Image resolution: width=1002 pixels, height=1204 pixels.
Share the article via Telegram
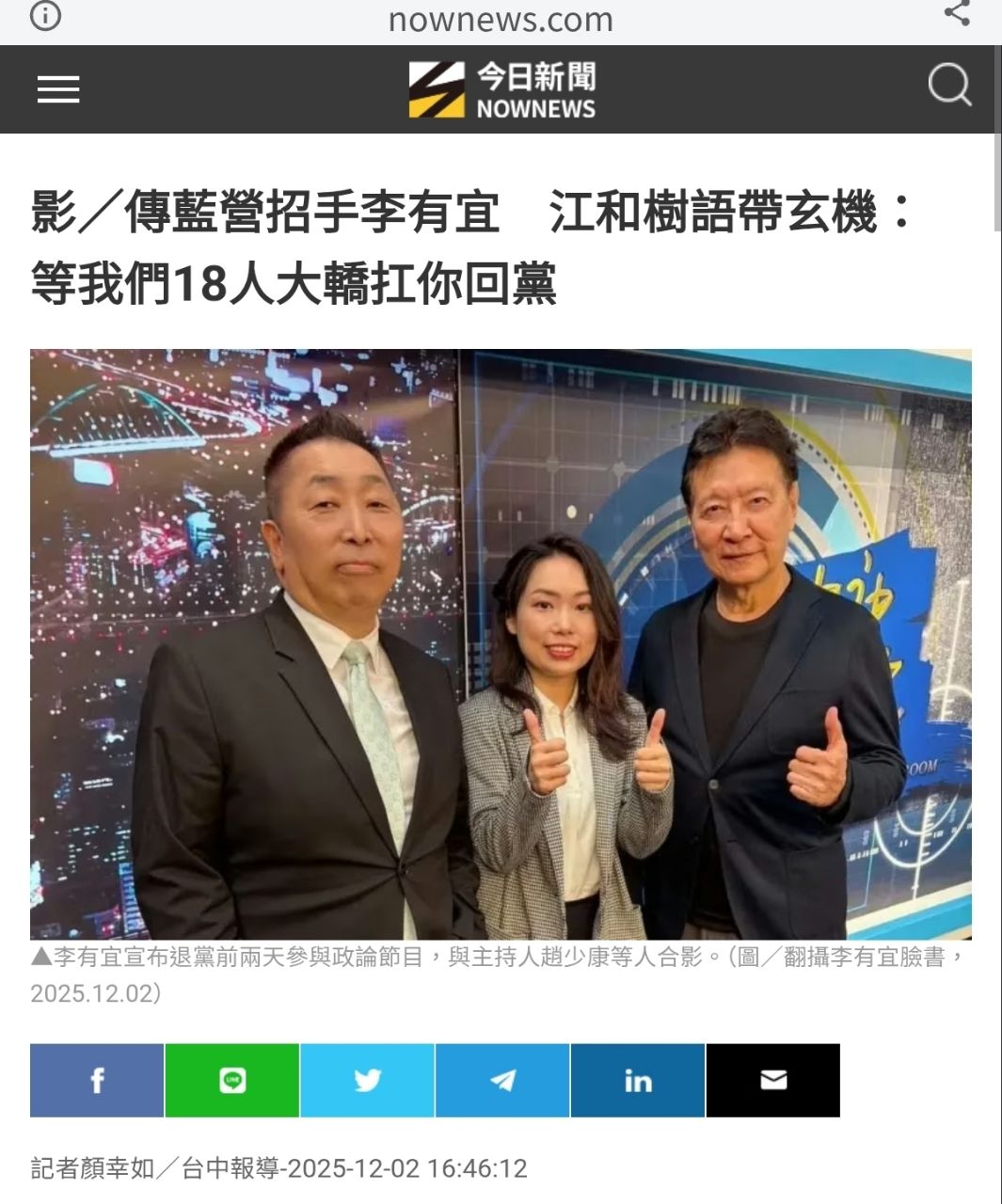[x=502, y=1080]
